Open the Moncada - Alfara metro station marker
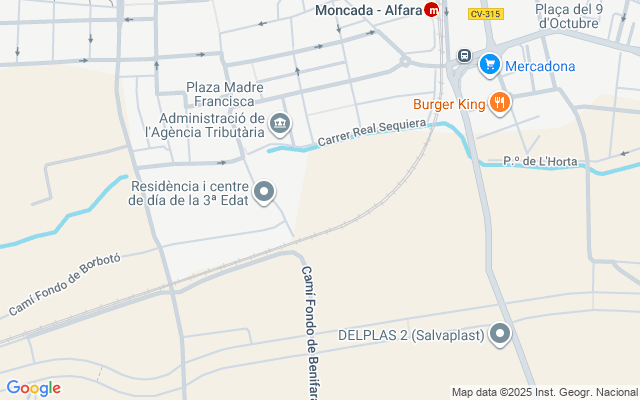 pyautogui.click(x=432, y=10)
